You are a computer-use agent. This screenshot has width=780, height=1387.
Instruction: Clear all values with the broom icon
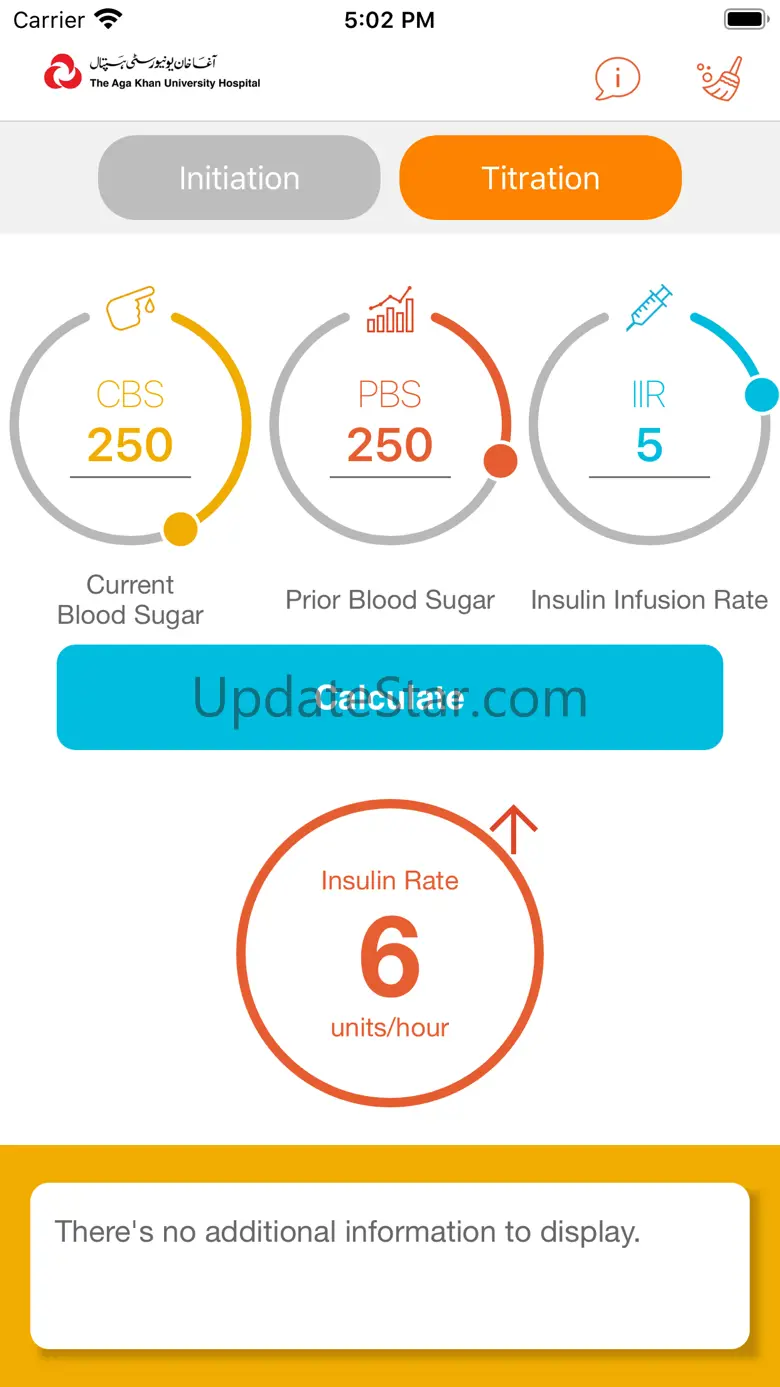coord(719,79)
